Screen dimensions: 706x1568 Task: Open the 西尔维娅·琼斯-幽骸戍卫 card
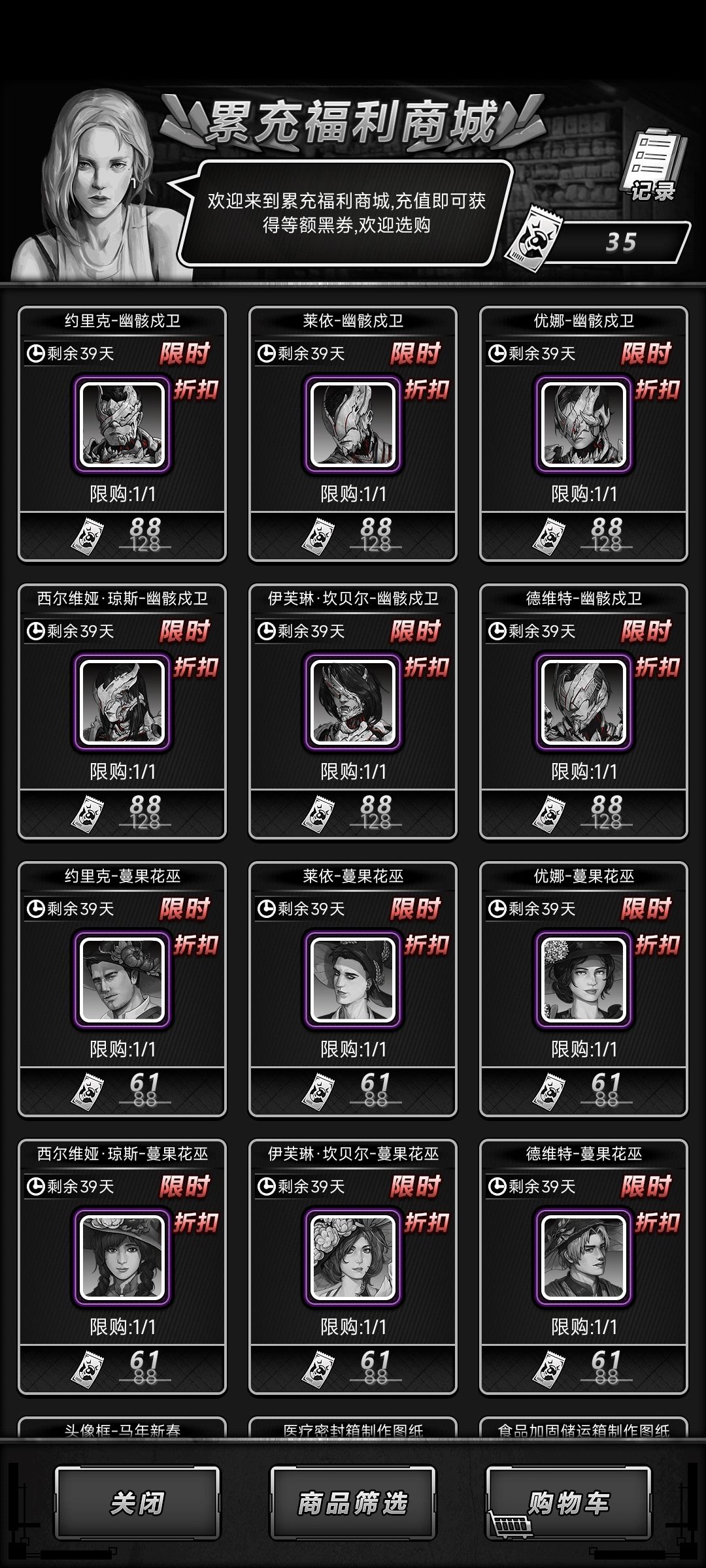(122, 711)
